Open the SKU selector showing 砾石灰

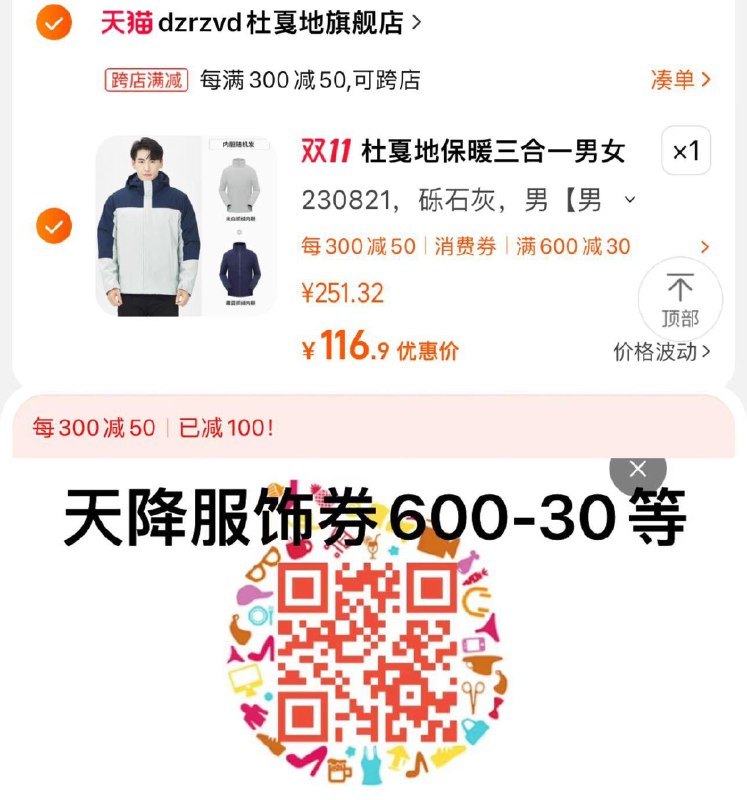[x=460, y=199]
